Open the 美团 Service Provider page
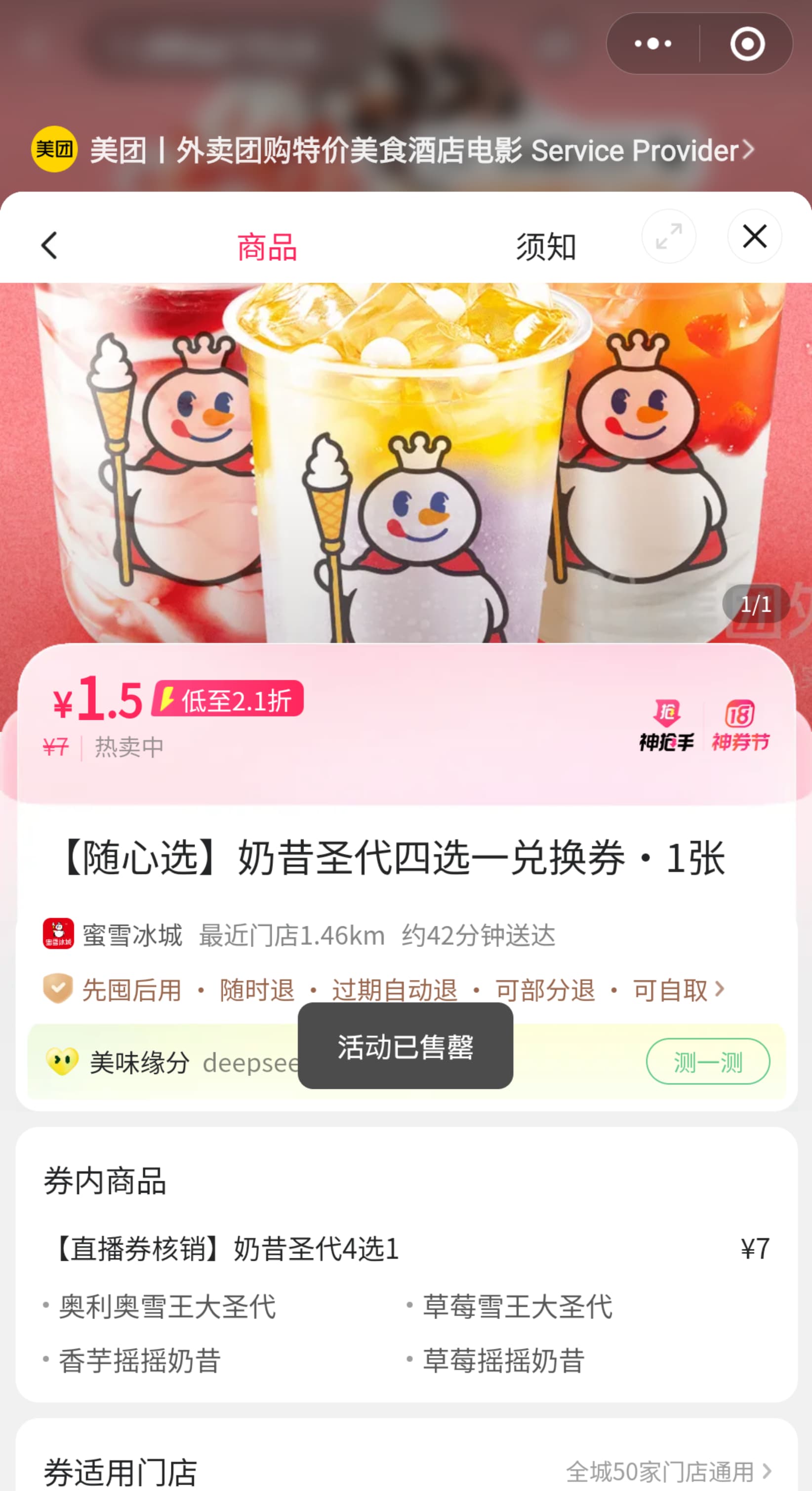The height and width of the screenshot is (1491, 812). tap(393, 150)
